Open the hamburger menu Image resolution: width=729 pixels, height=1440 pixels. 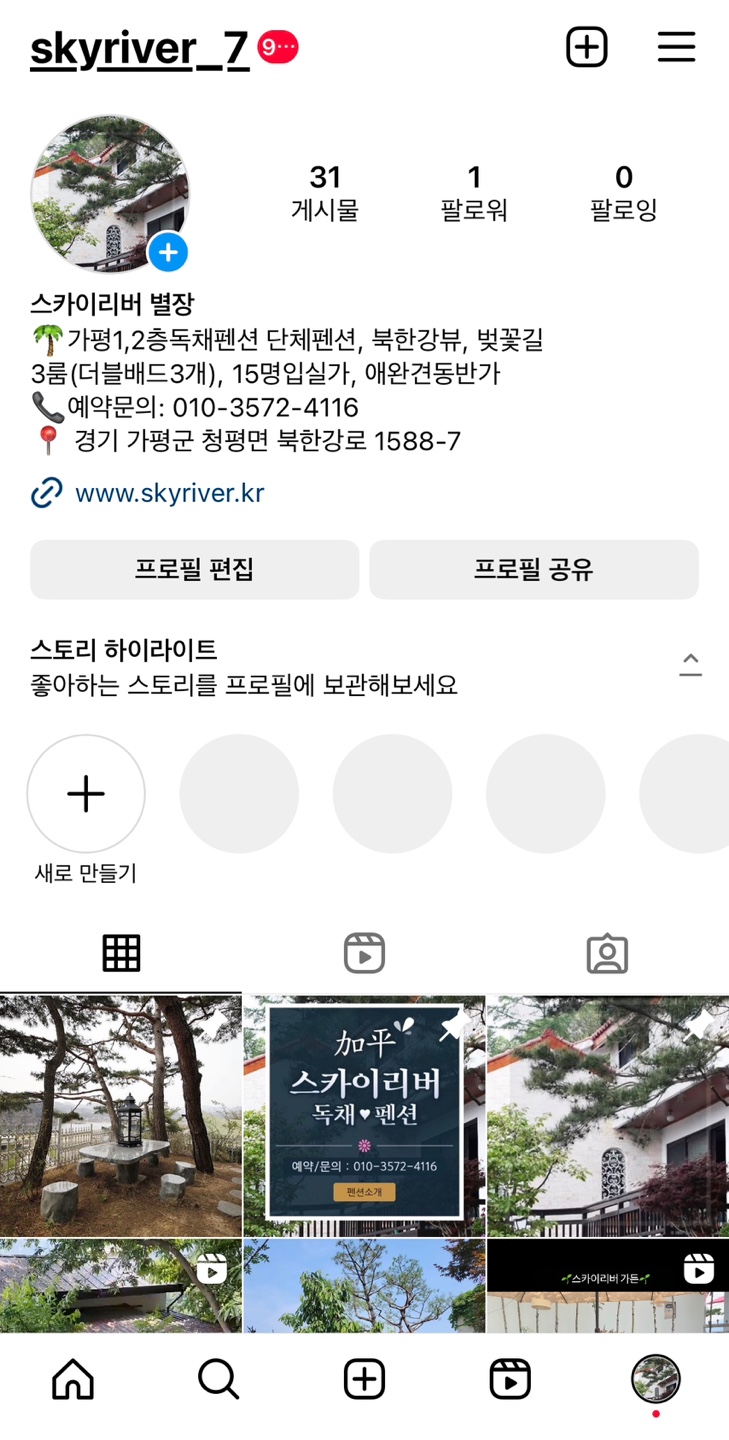[676, 47]
